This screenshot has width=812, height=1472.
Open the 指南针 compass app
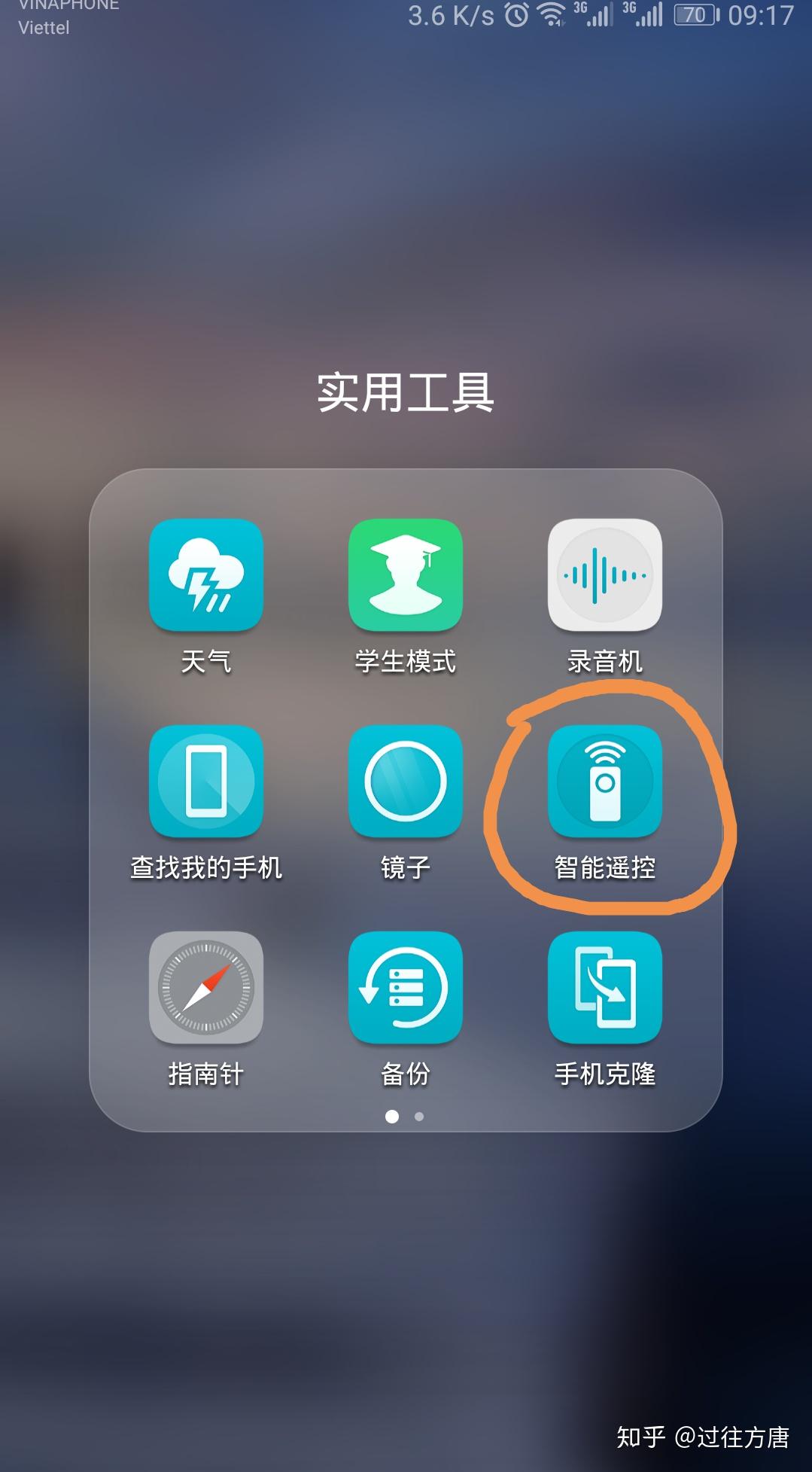click(206, 988)
